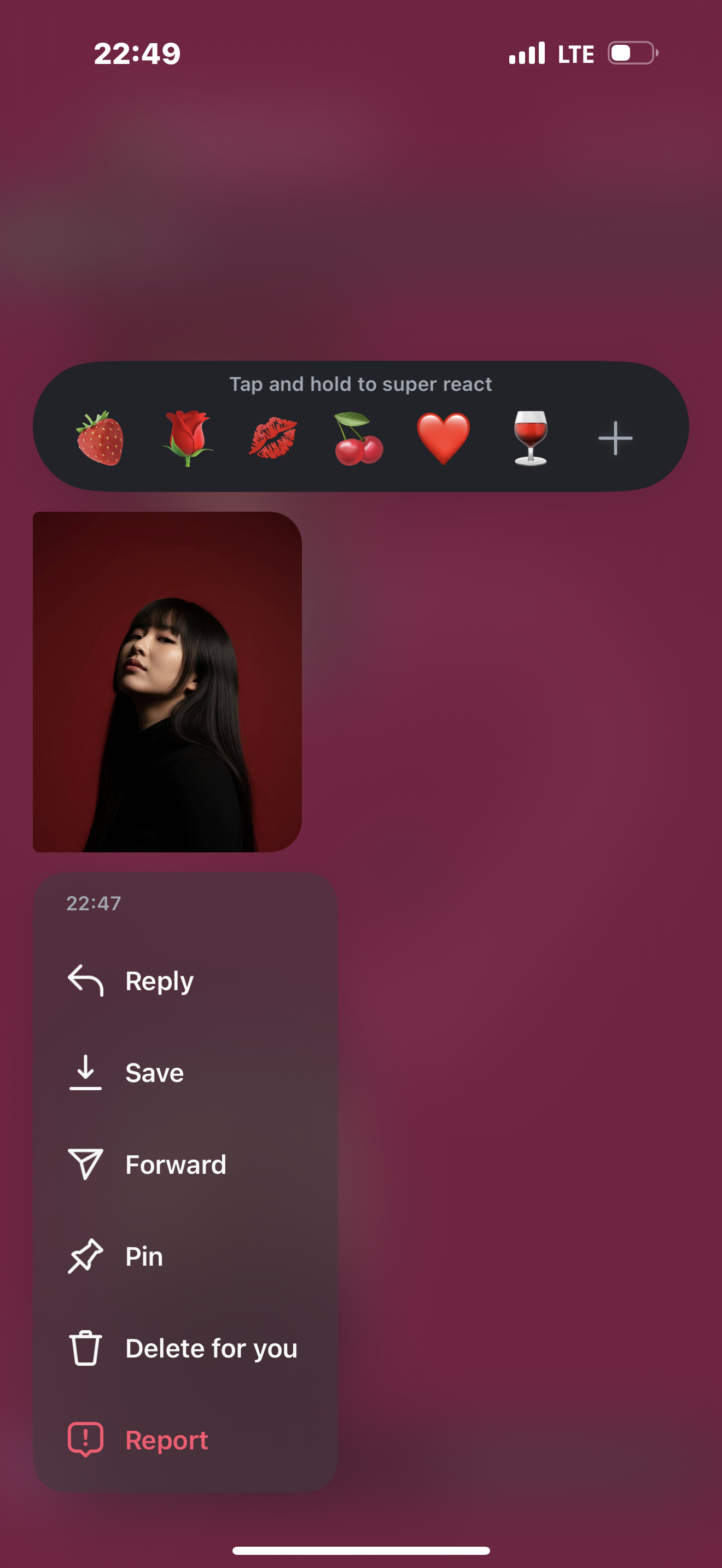Viewport: 722px width, 1568px height.
Task: React with the rose emoji
Action: (x=188, y=438)
